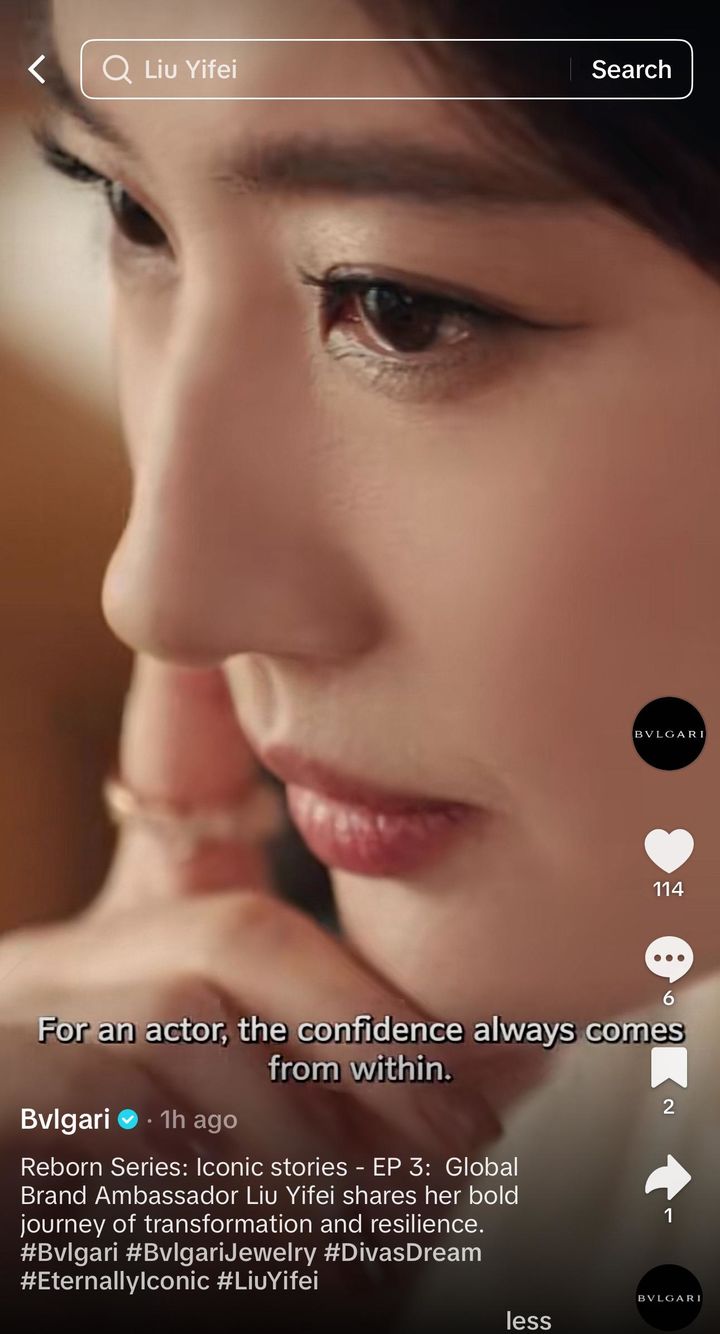720x1334 pixels.
Task: Open the Bvlgari account name
Action: (x=65, y=1119)
